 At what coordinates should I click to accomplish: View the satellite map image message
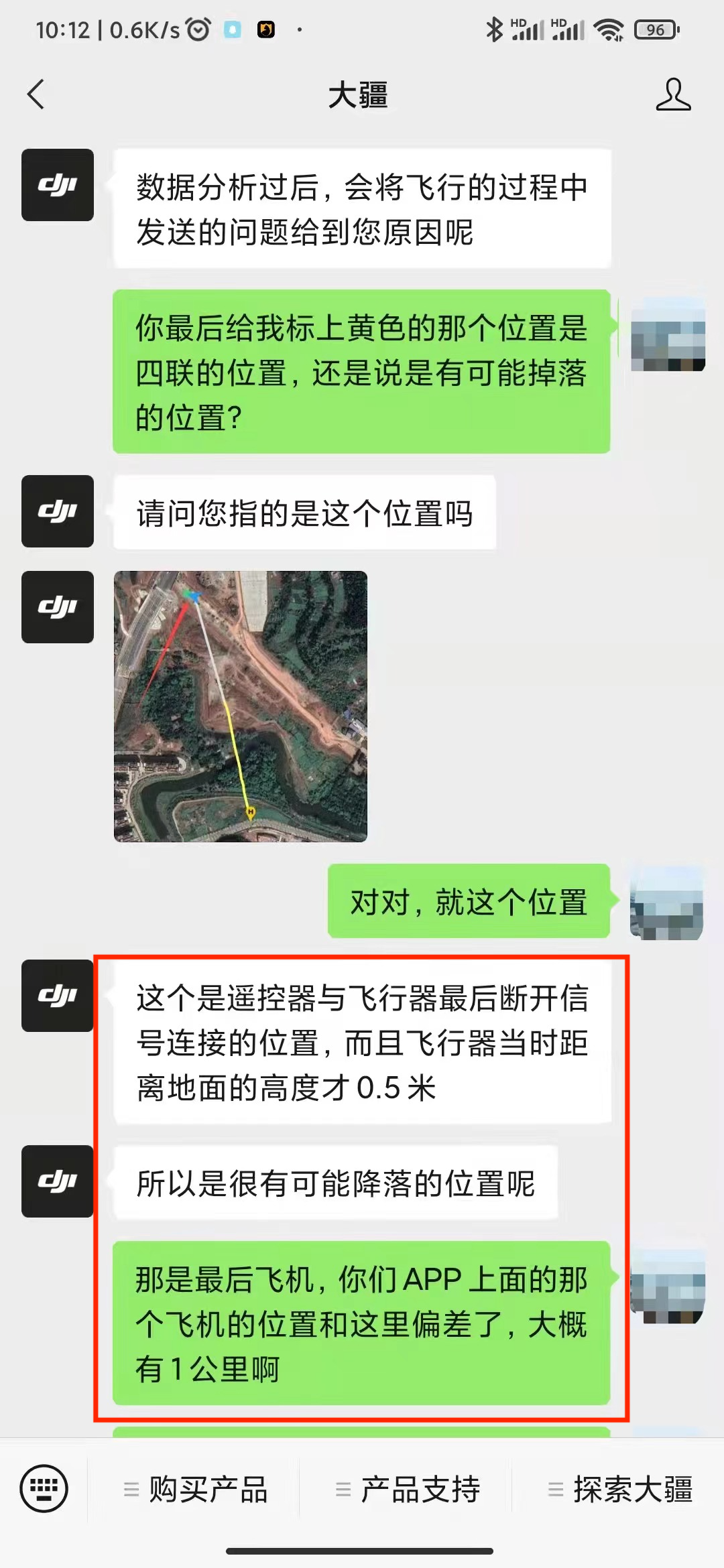(x=241, y=706)
